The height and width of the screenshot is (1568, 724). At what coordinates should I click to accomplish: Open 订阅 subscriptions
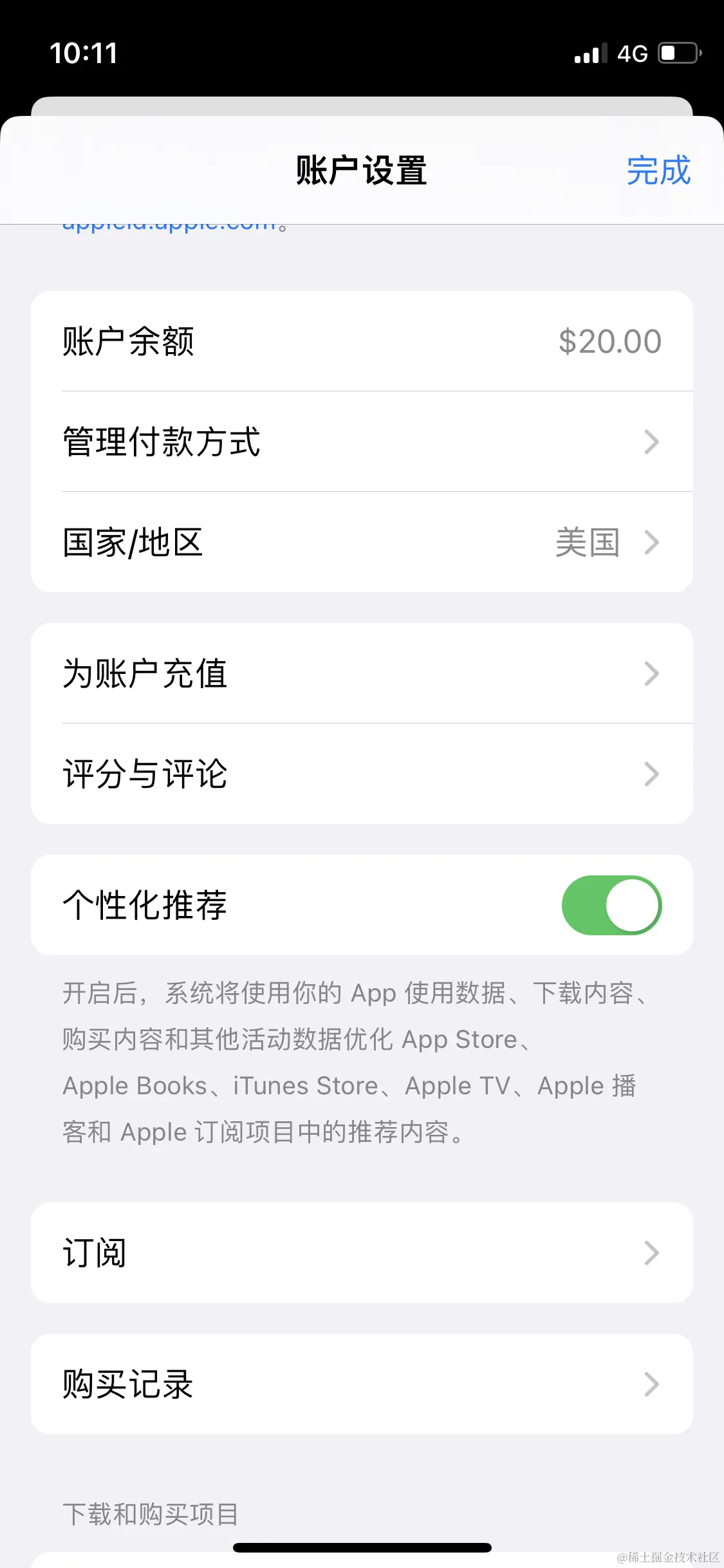point(362,1253)
